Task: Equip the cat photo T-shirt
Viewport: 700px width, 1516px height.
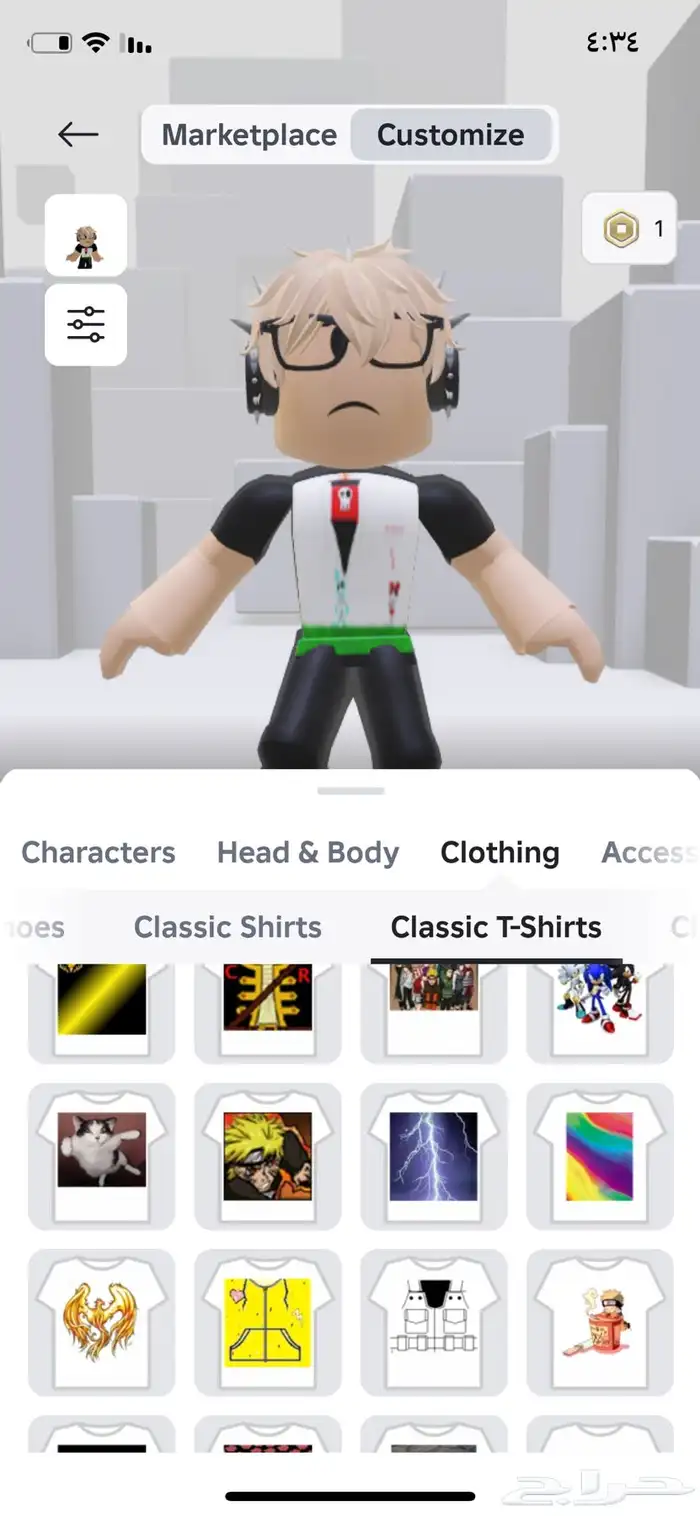Action: [x=101, y=1156]
